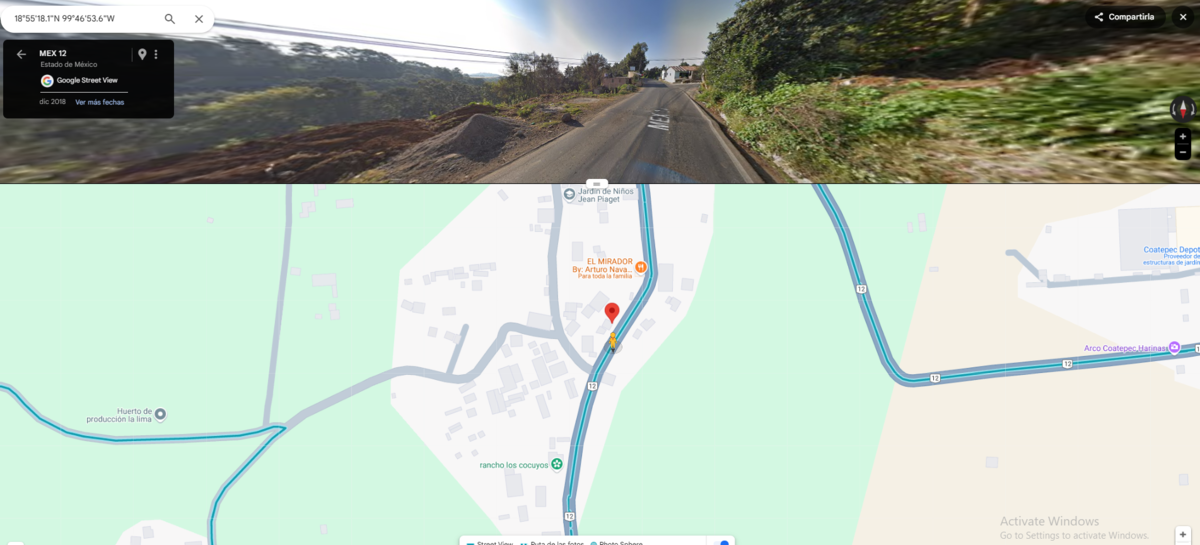Tap the search magnifier icon
The width and height of the screenshot is (1200, 545).
(x=170, y=19)
